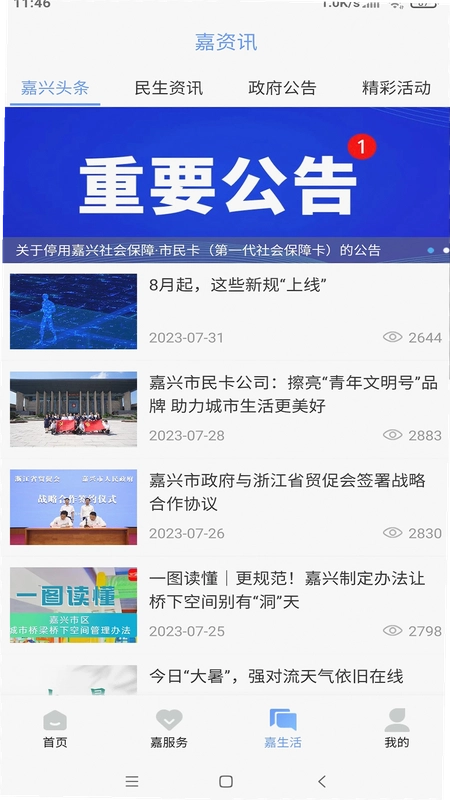Open the 精彩活动 tab

(396, 88)
